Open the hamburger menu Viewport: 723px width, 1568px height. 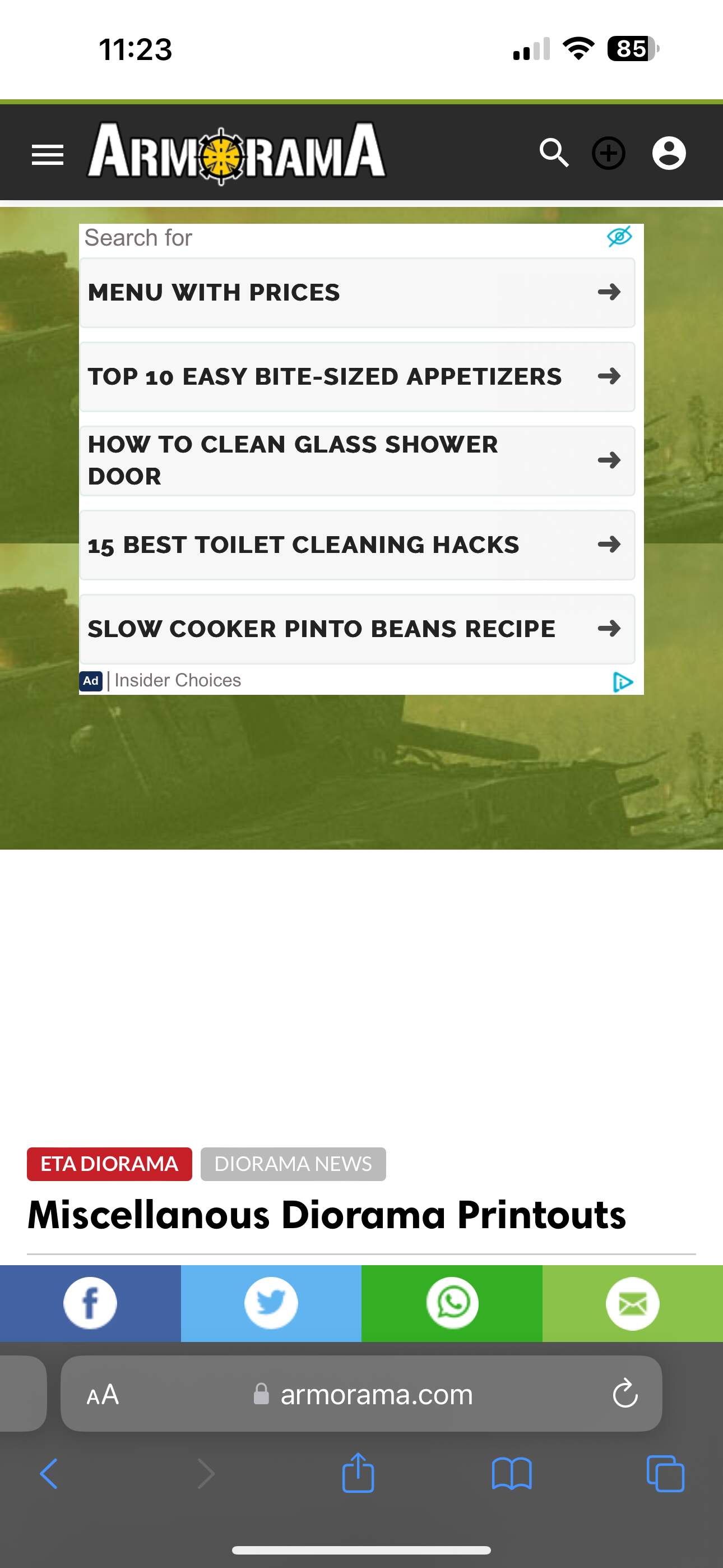click(48, 155)
